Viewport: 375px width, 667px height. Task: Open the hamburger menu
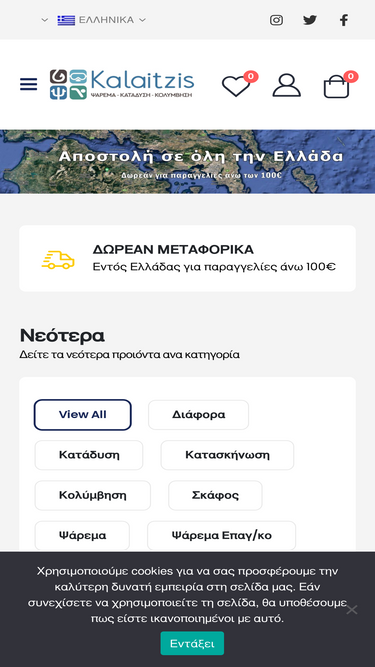coord(28,85)
